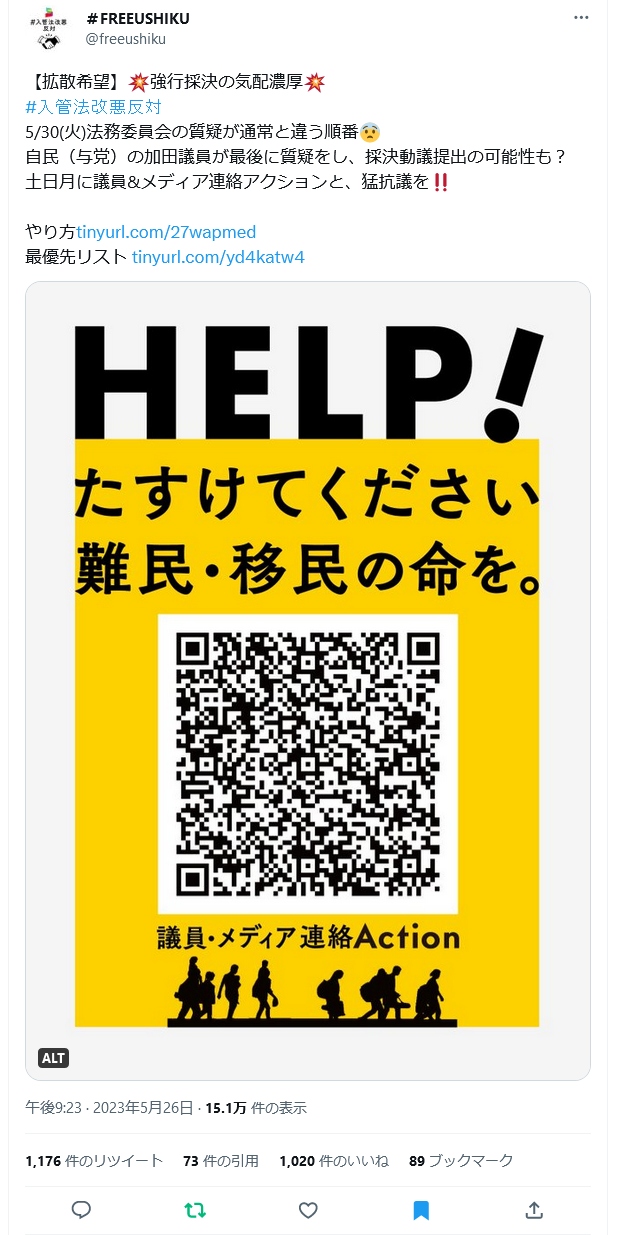Image resolution: width=631 pixels, height=1235 pixels.
Task: Open the tweet's overflow menu
Action: tap(581, 19)
